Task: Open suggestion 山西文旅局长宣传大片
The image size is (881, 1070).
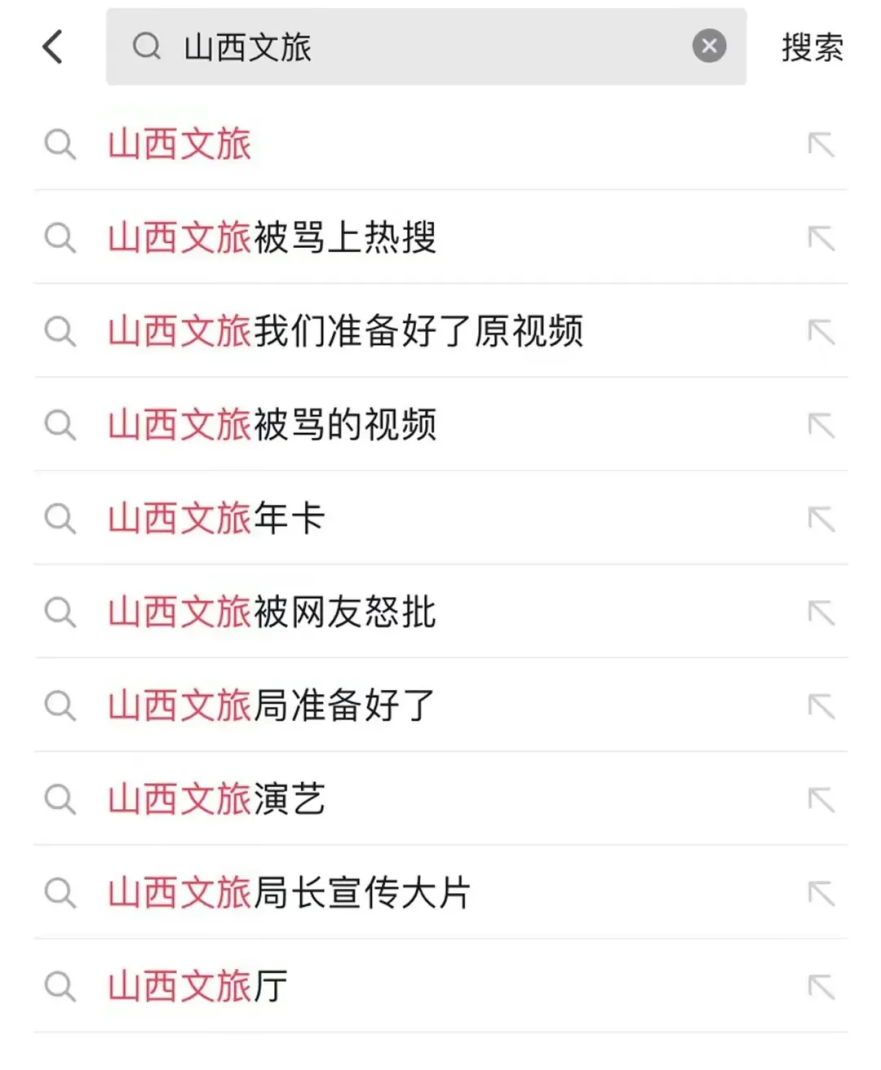Action: pyautogui.click(x=290, y=893)
